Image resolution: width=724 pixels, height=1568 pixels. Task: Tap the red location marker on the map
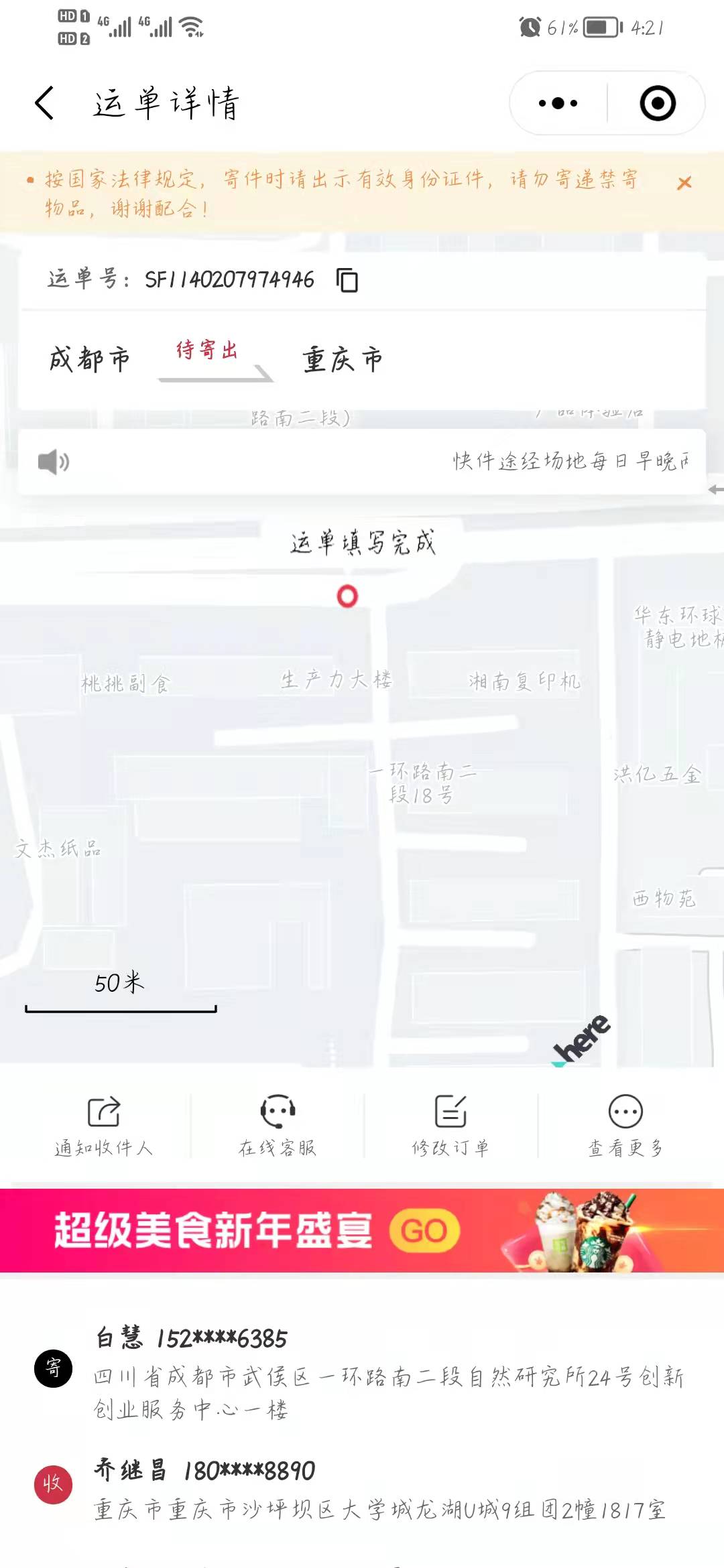(x=347, y=596)
